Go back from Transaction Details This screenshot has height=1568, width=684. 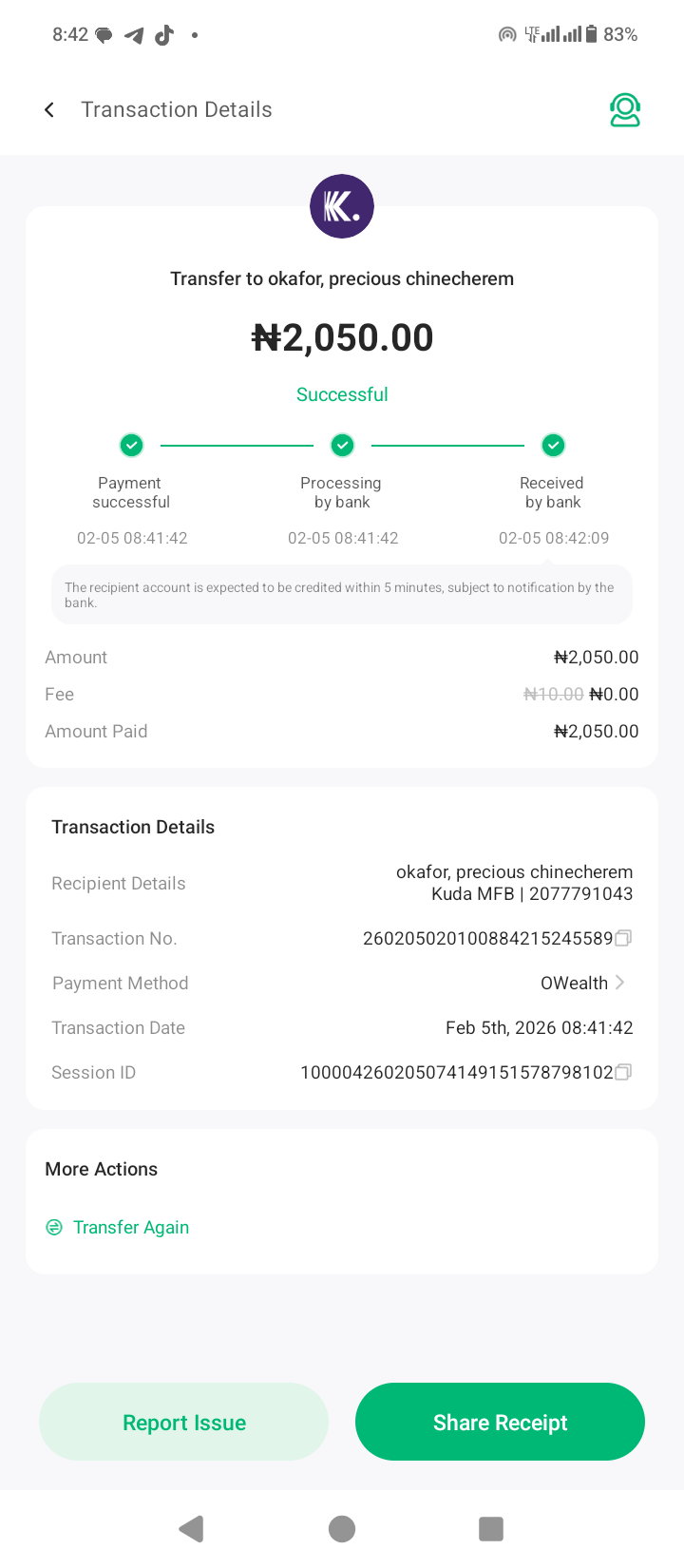(49, 110)
